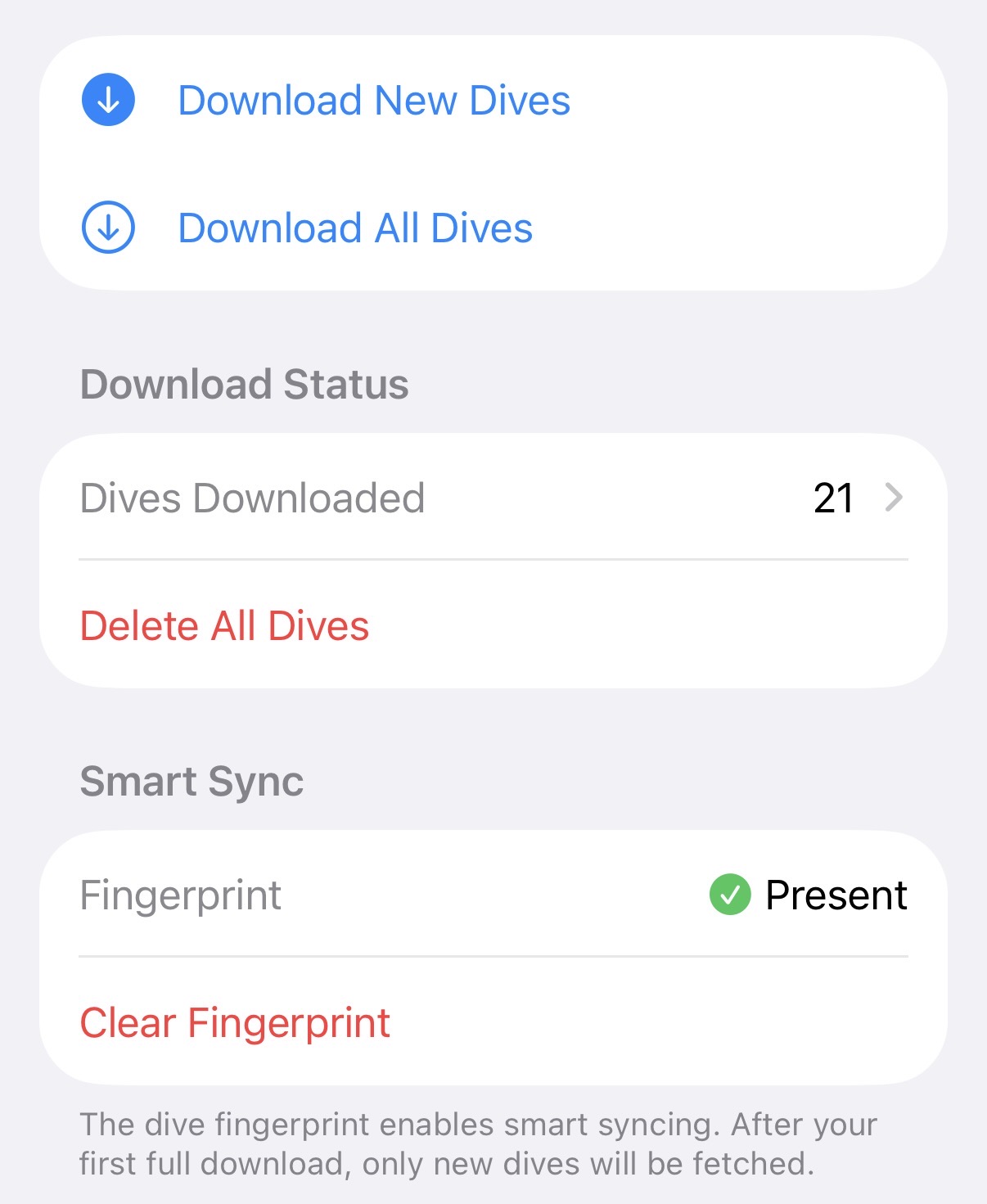
Task: Tap the Smart Sync section header
Action: (x=191, y=782)
